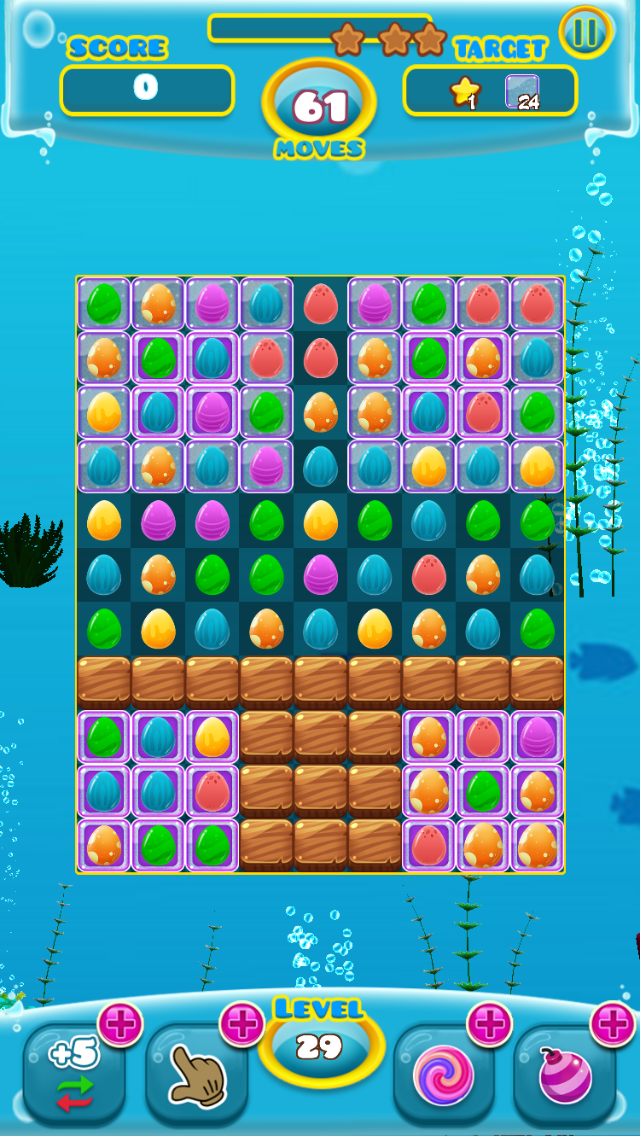Pause the game
The image size is (640, 1136).
585,33
